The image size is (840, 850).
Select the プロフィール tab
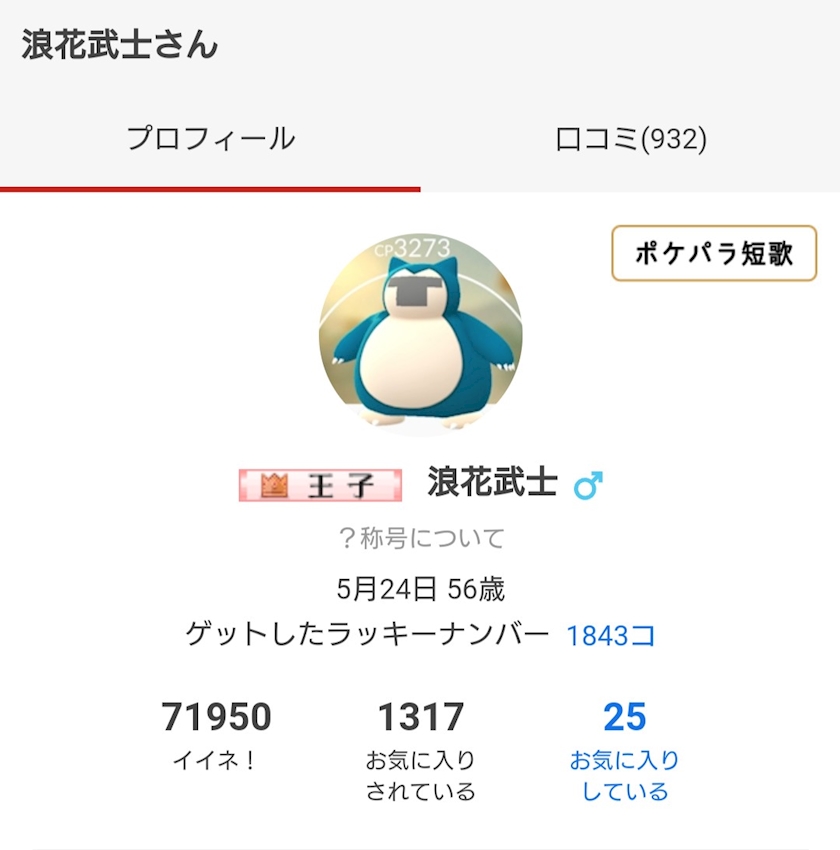coord(210,139)
